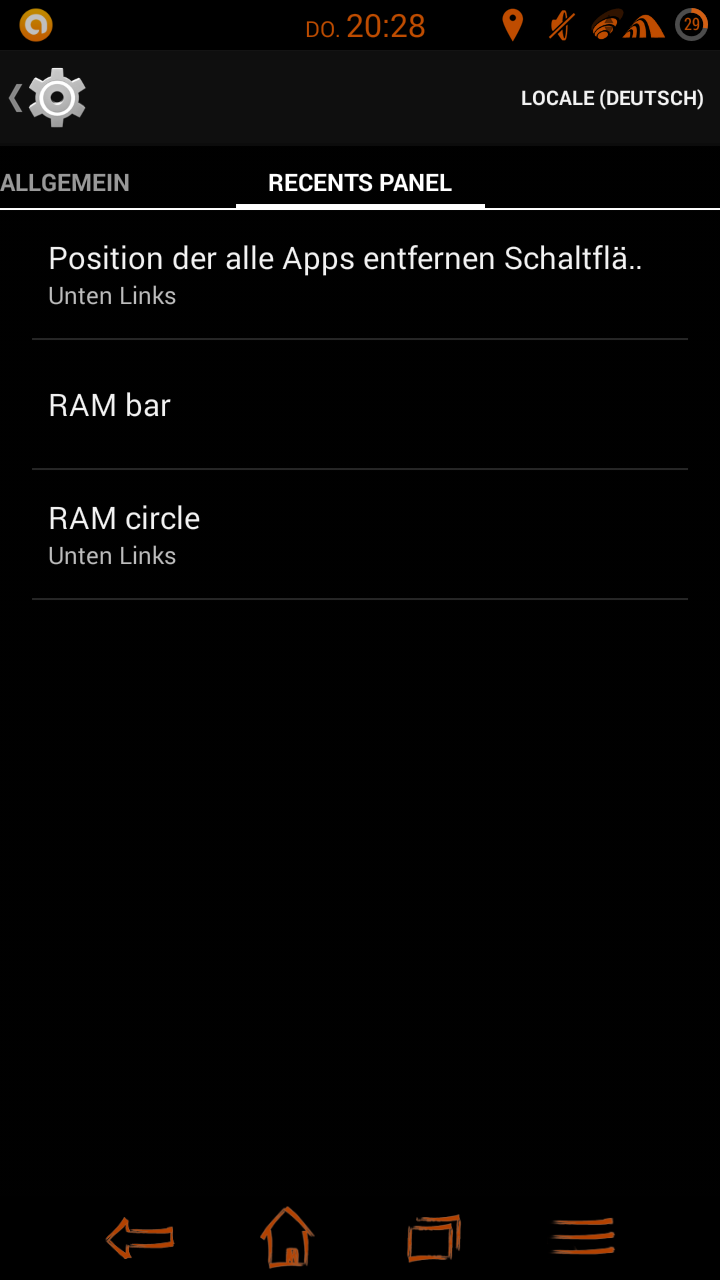Show recent apps from navigation bar
This screenshot has height=1280, width=720.
434,1238
